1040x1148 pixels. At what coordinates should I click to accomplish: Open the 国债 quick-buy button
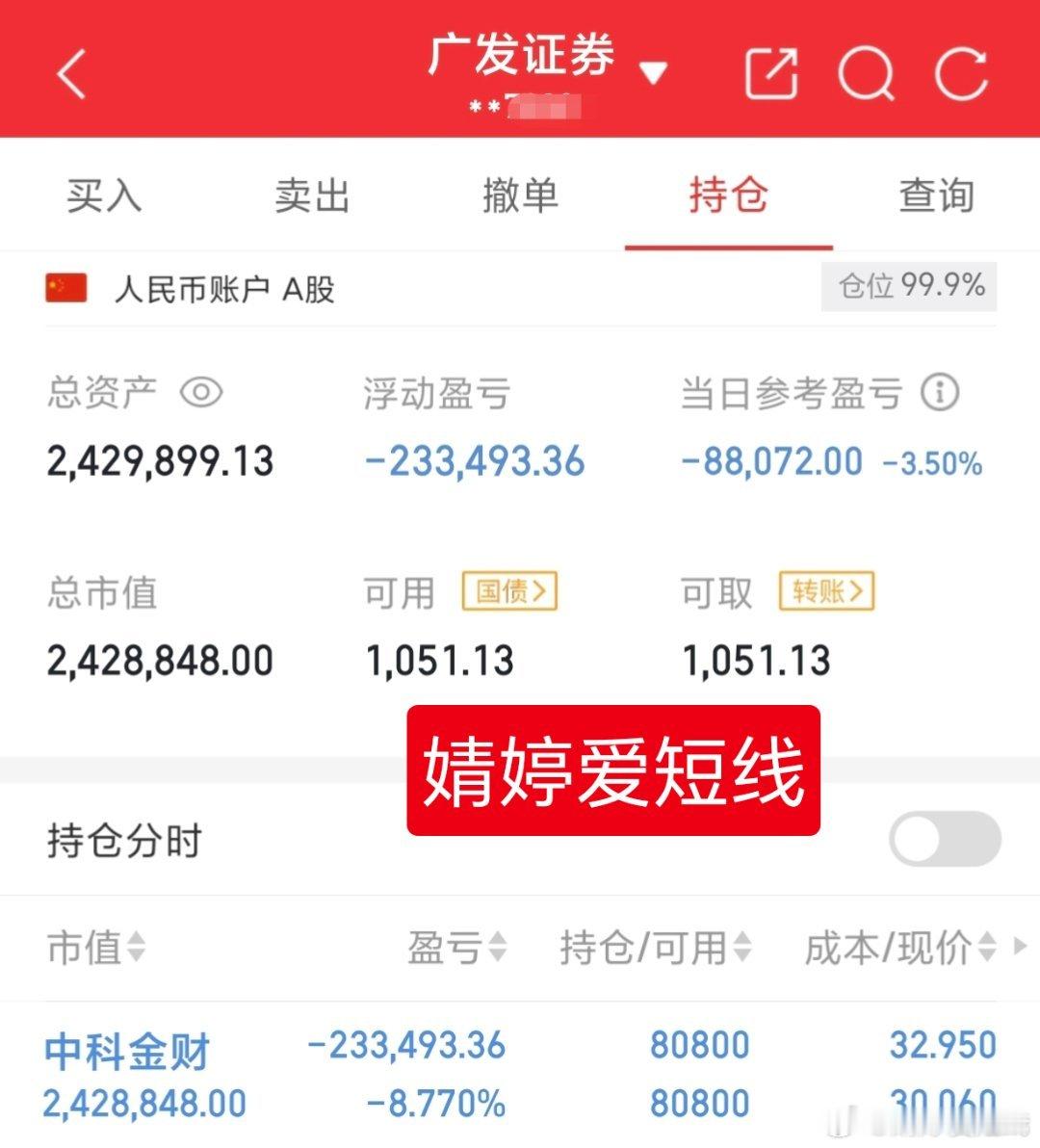[x=511, y=593]
